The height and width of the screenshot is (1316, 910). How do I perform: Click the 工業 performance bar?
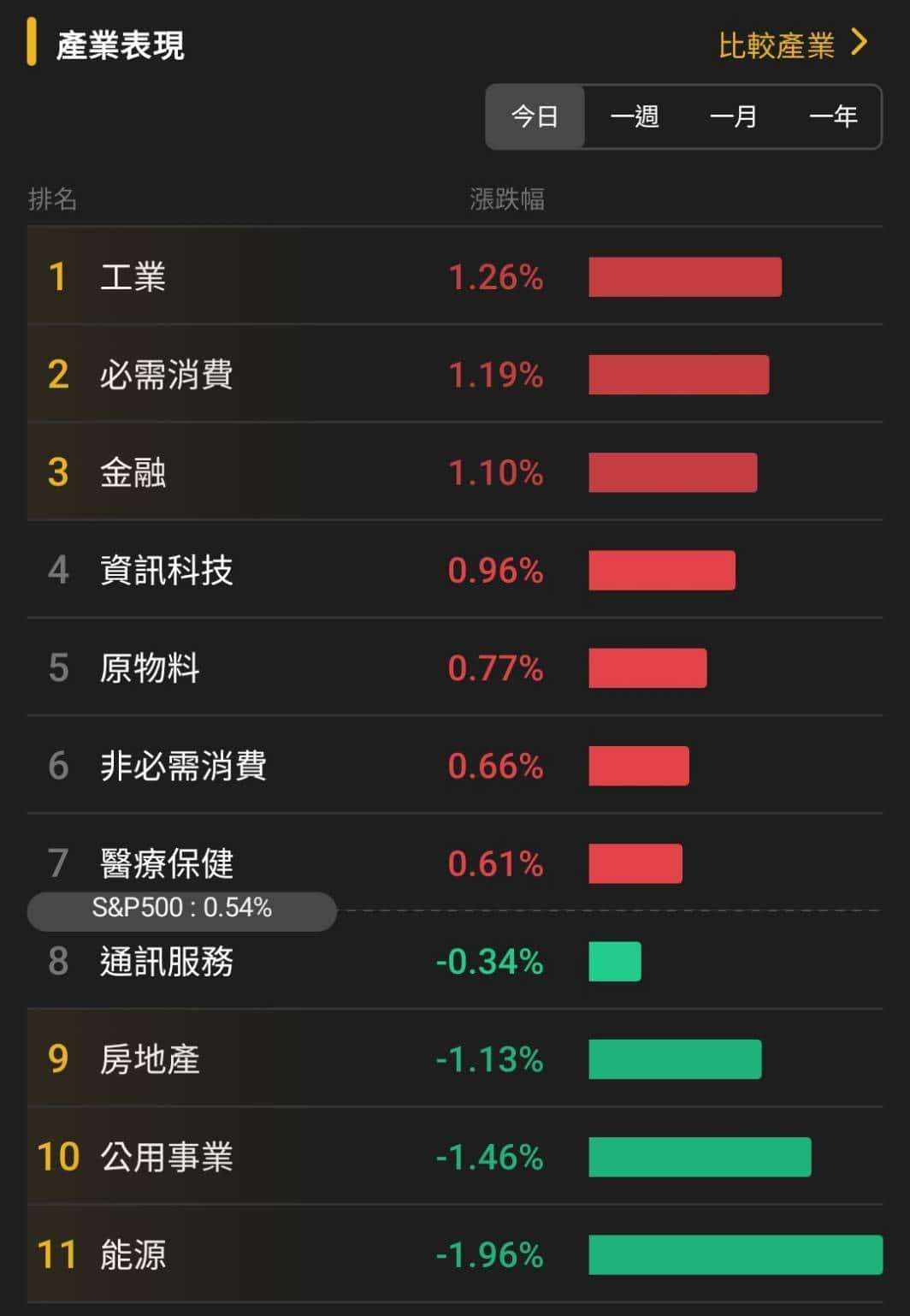[683, 277]
